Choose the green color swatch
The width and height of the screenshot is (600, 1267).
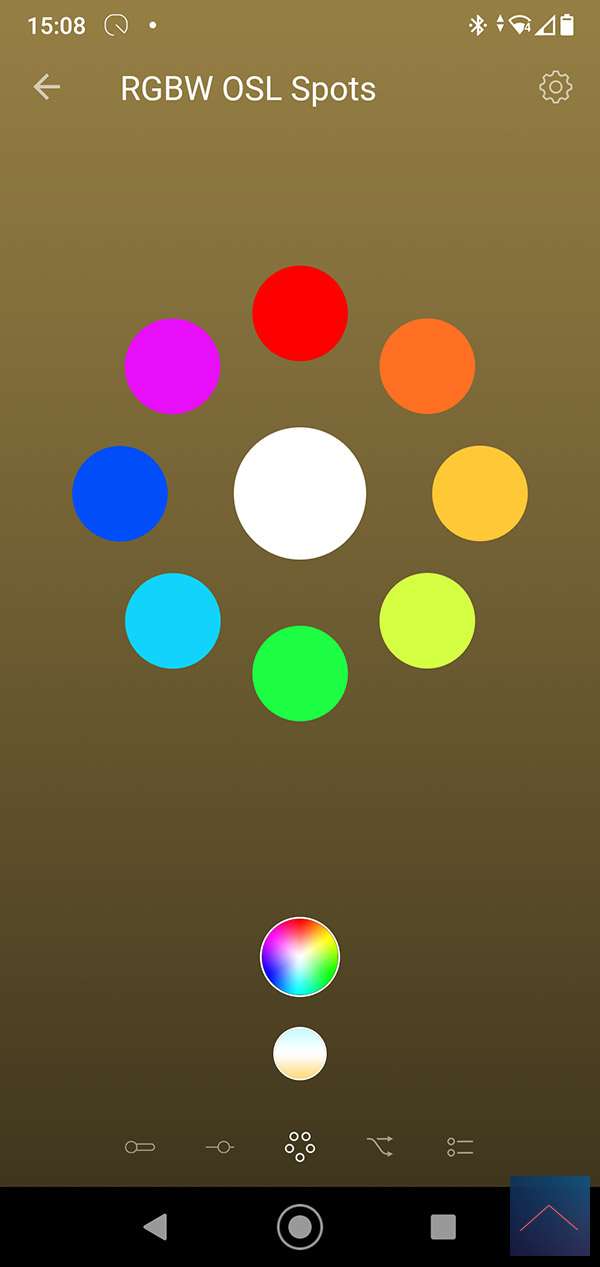tap(300, 673)
